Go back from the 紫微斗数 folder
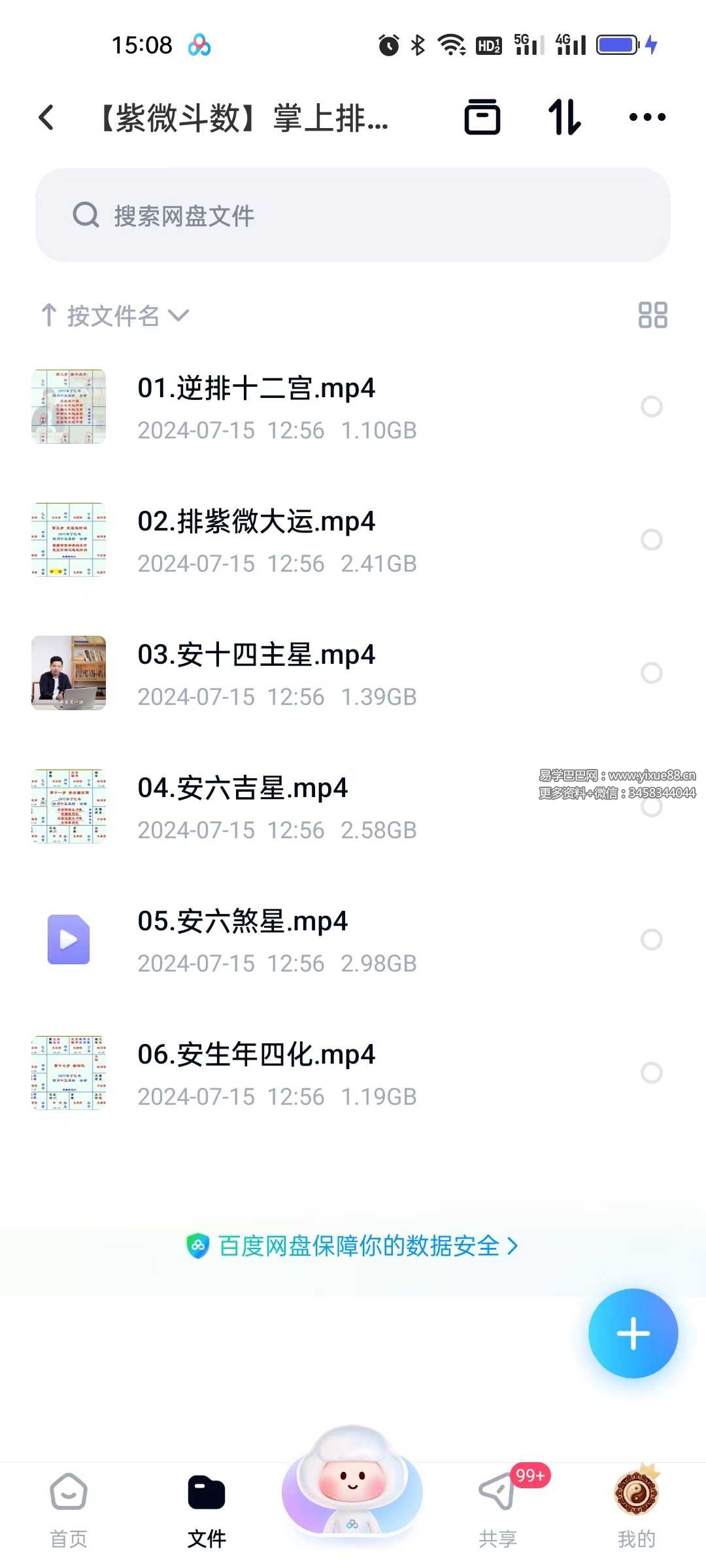 (x=47, y=118)
